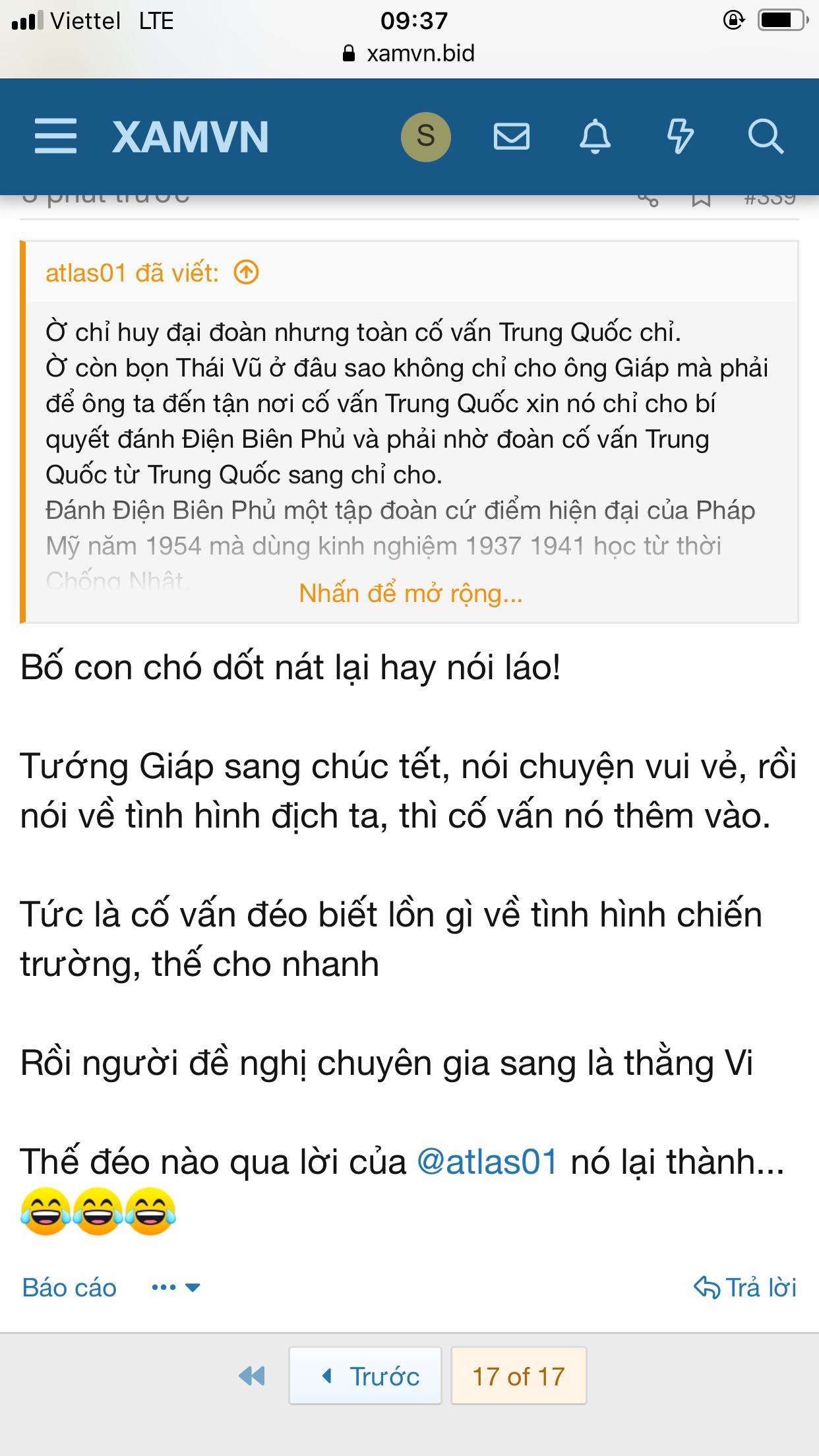819x1456 pixels.
Task: Open the three-dot post options dropdown
Action: coord(175,1287)
